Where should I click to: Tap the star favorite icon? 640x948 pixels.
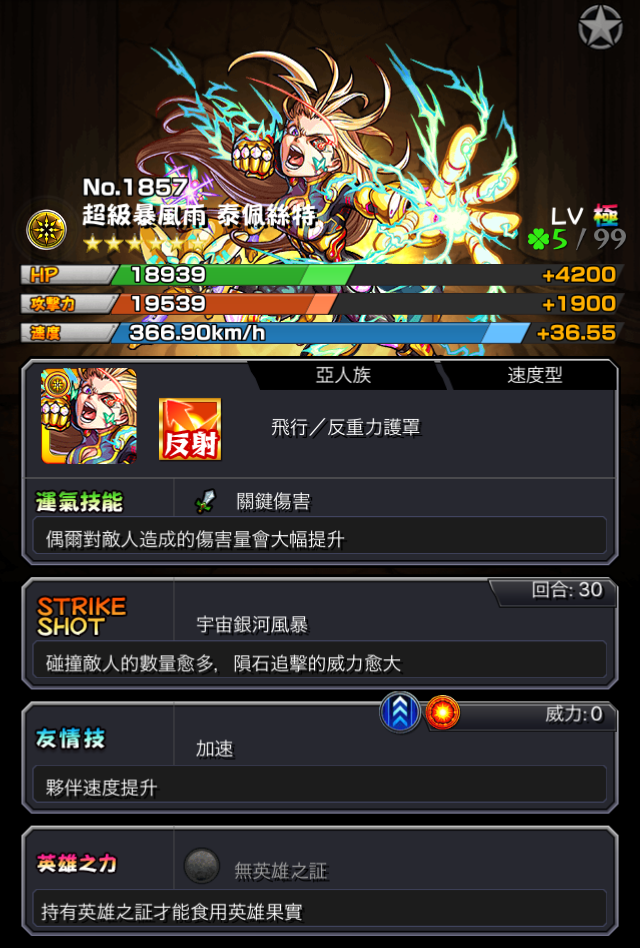601,28
